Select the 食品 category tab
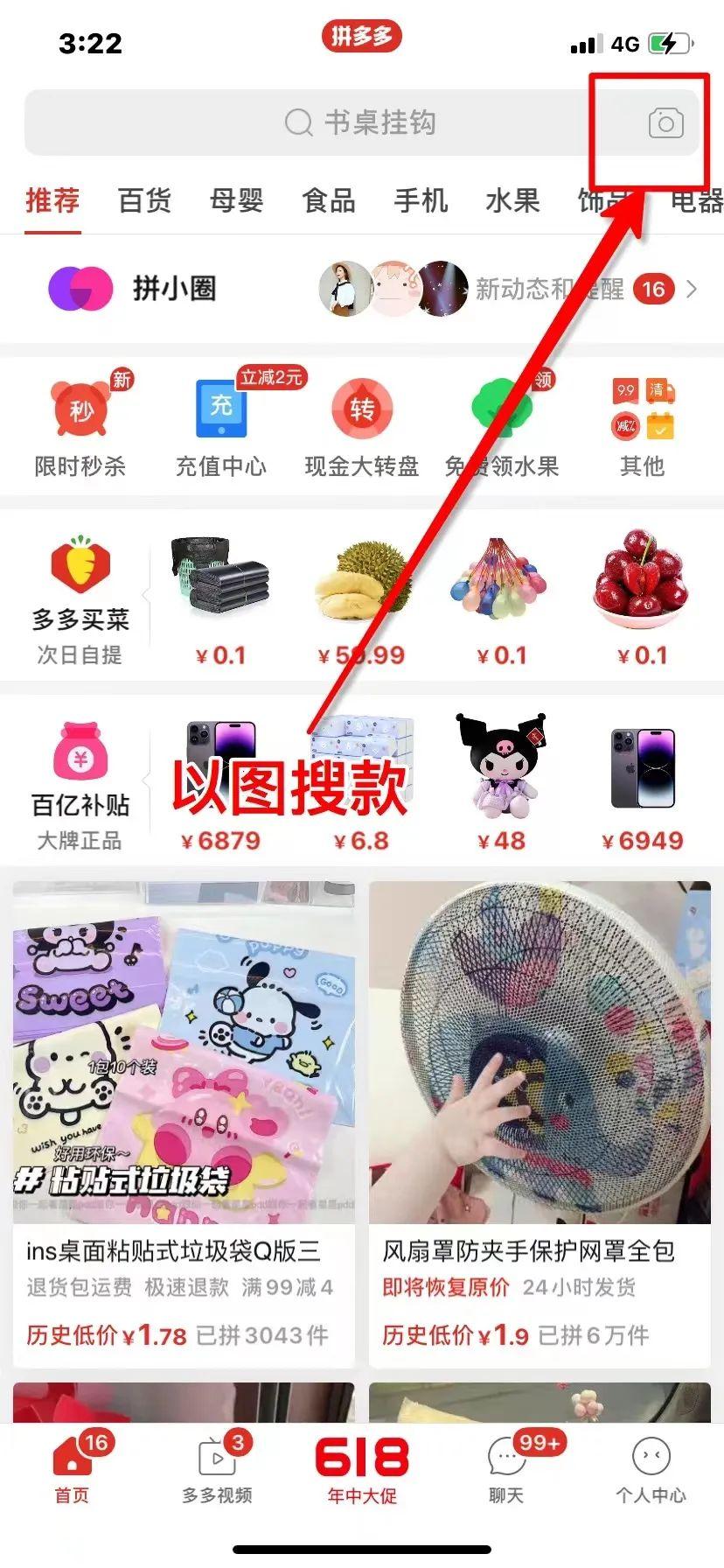 coord(328,200)
